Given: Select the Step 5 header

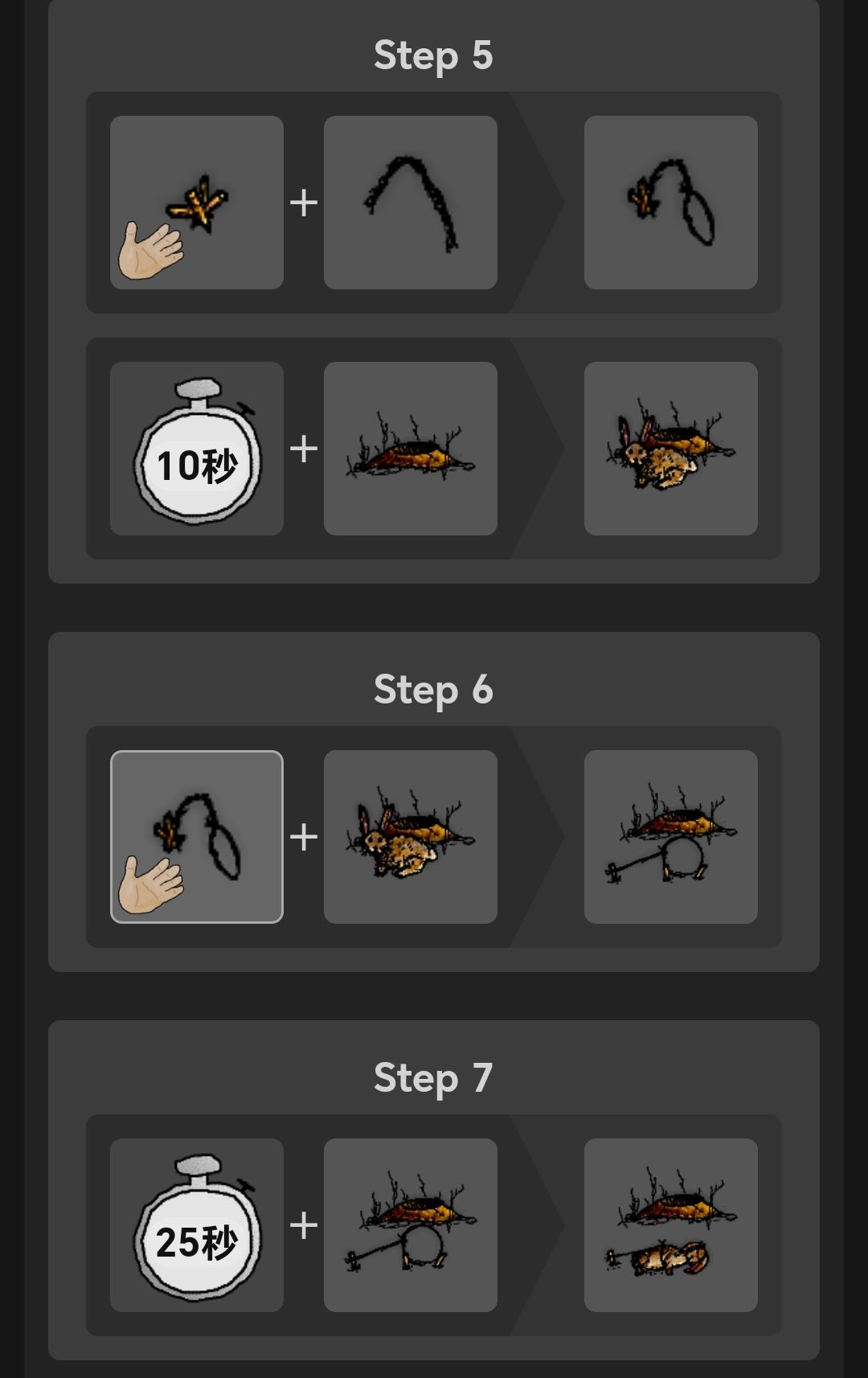Looking at the screenshot, I should click(434, 56).
